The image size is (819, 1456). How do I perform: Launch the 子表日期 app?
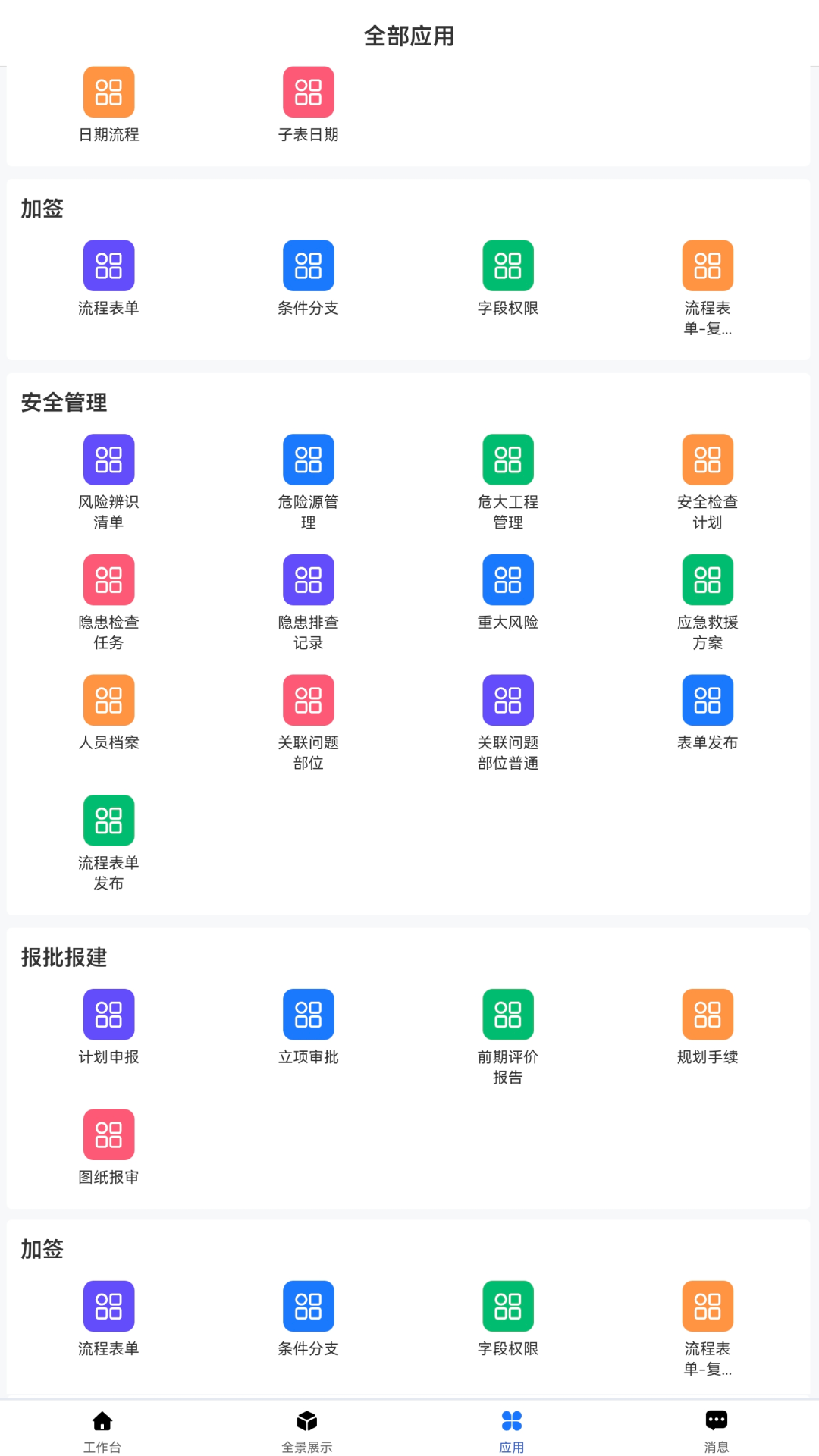click(308, 93)
